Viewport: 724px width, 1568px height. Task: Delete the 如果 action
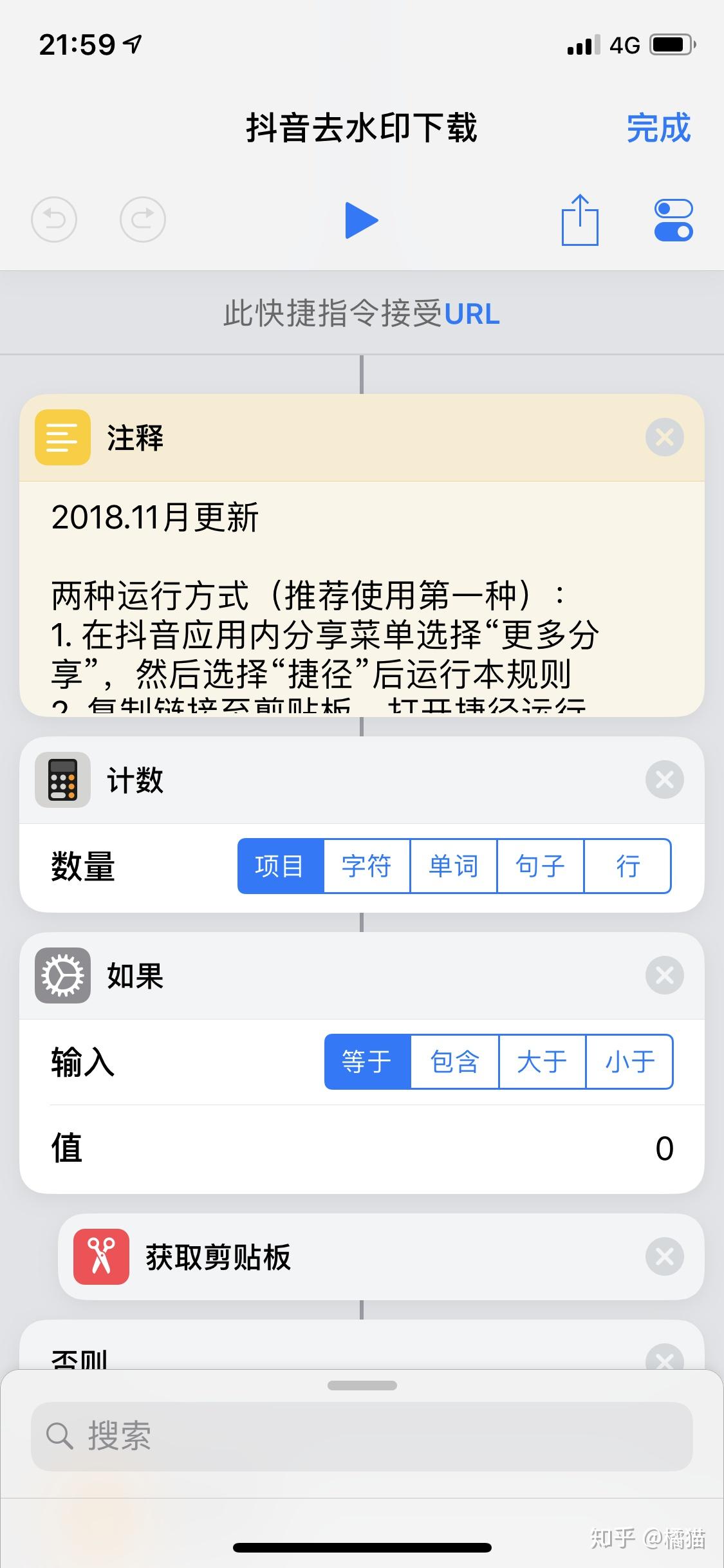pyautogui.click(x=664, y=976)
